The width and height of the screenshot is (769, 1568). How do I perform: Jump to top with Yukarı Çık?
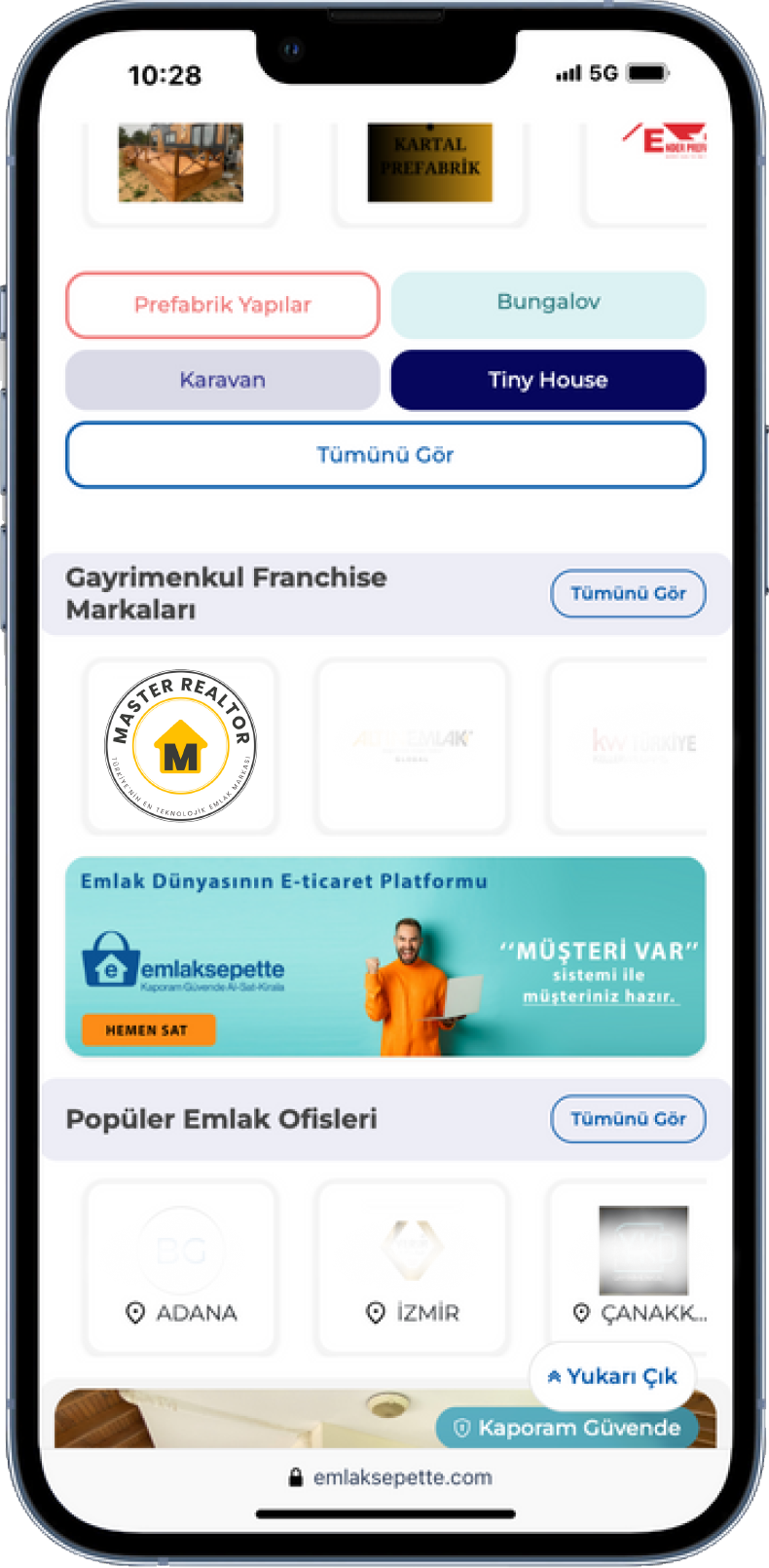(613, 1376)
